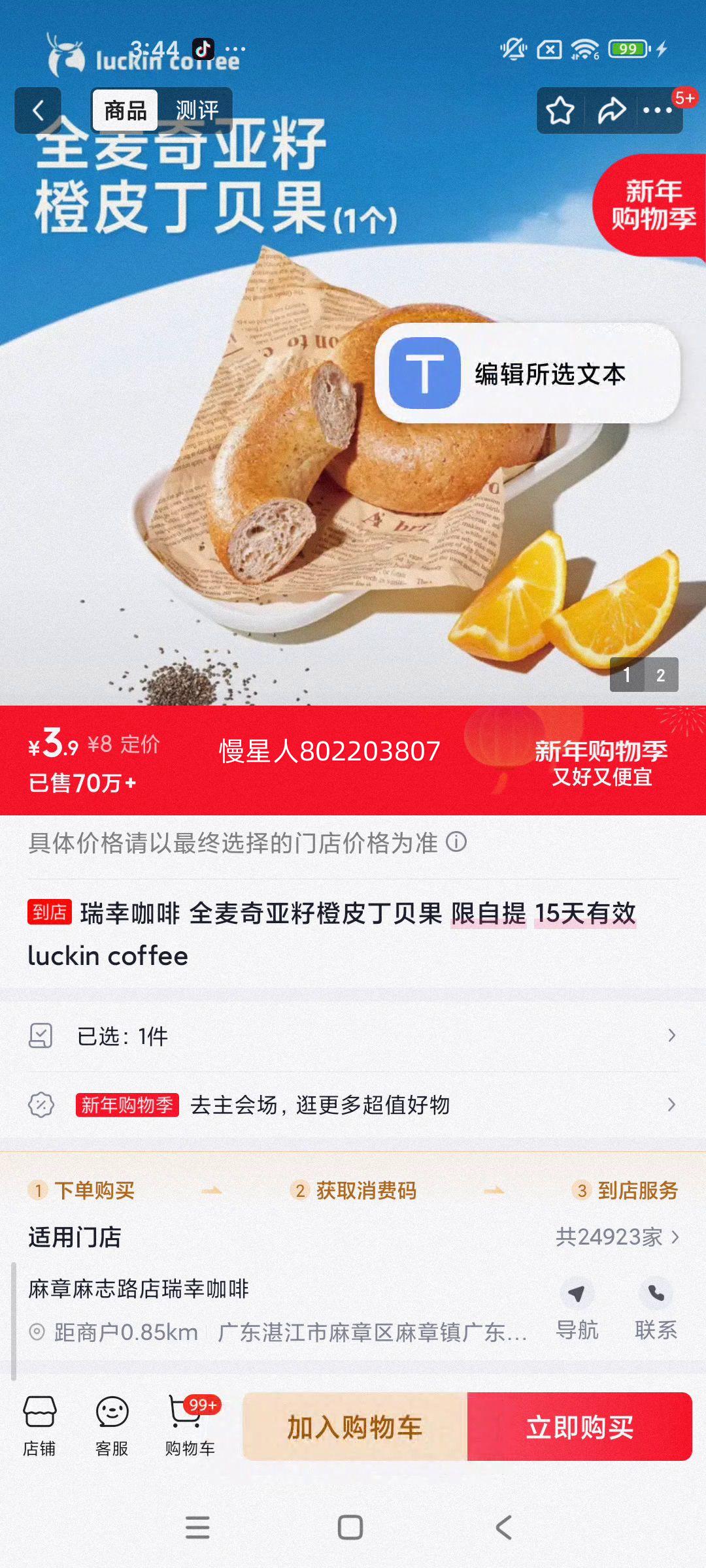Select image page 2 indicator
The image size is (706, 1568).
click(x=662, y=676)
